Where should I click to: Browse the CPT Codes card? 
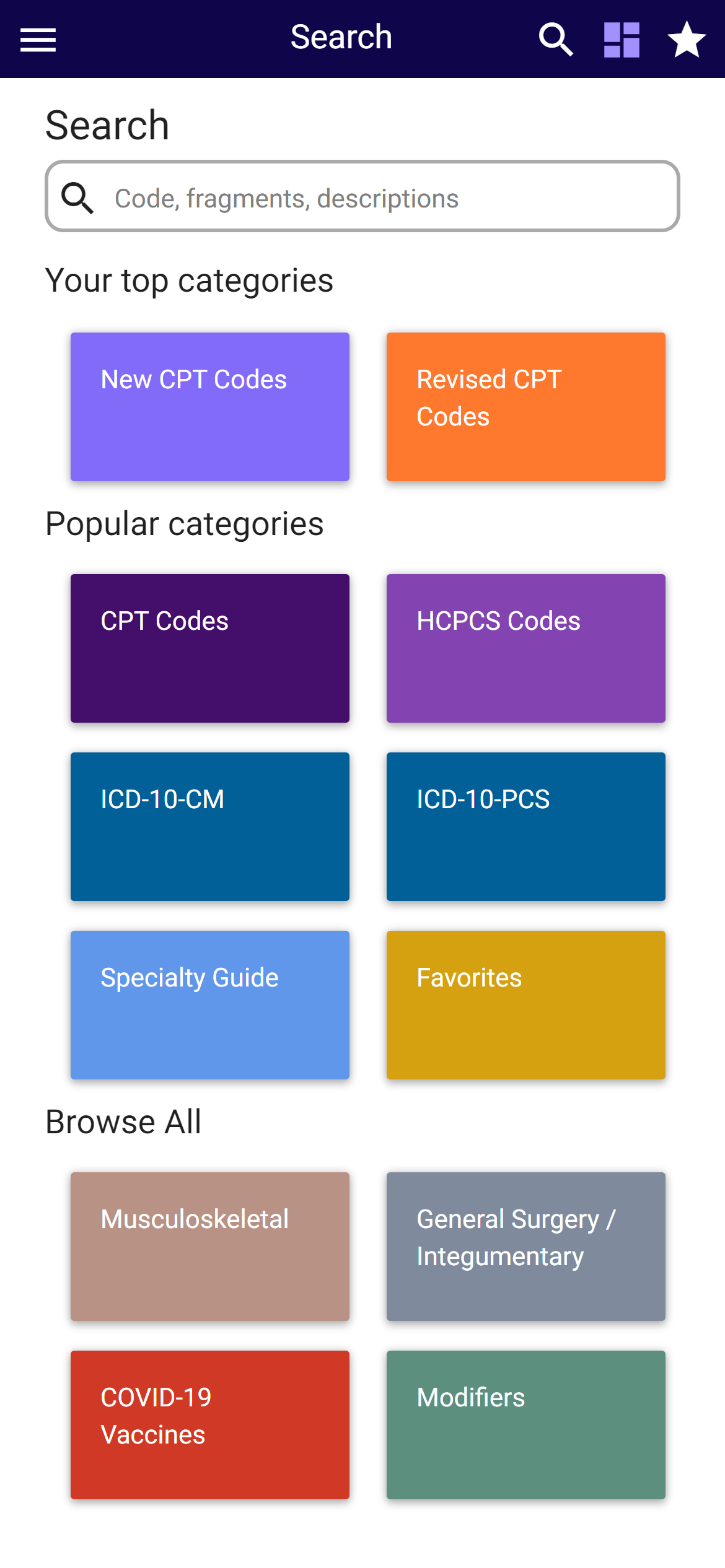[210, 648]
